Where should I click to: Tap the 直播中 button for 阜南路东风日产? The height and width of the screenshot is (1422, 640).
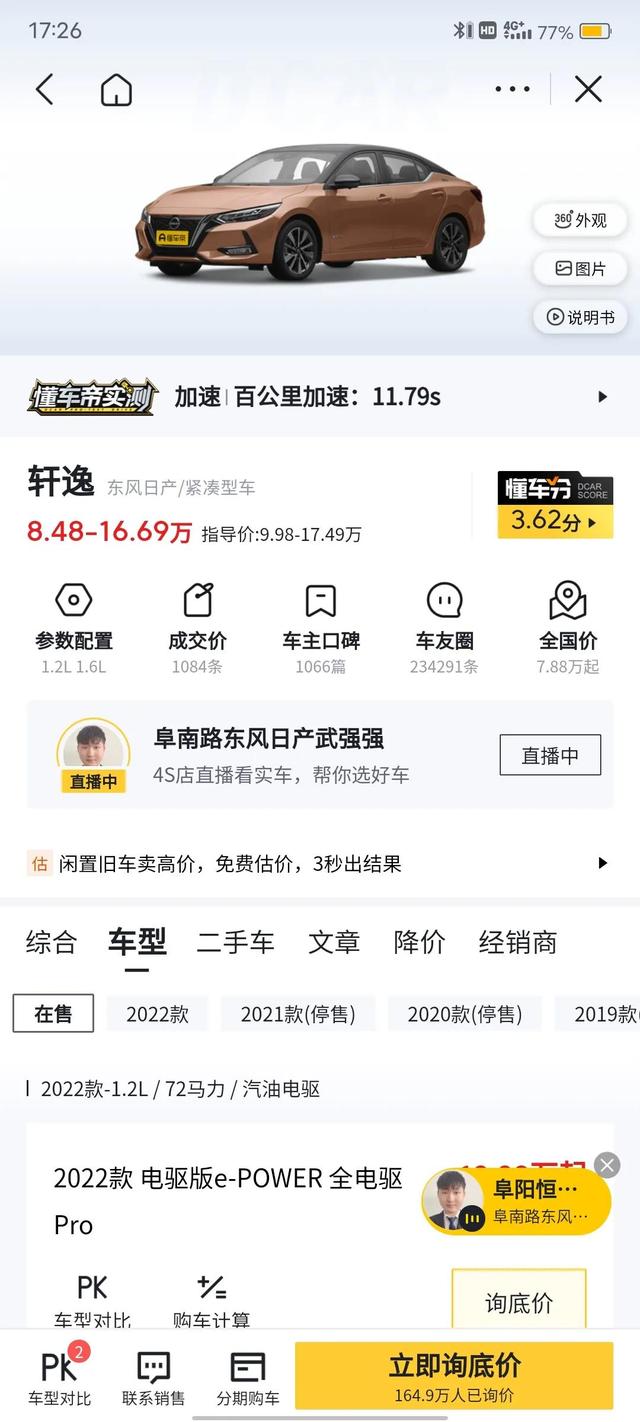point(550,755)
